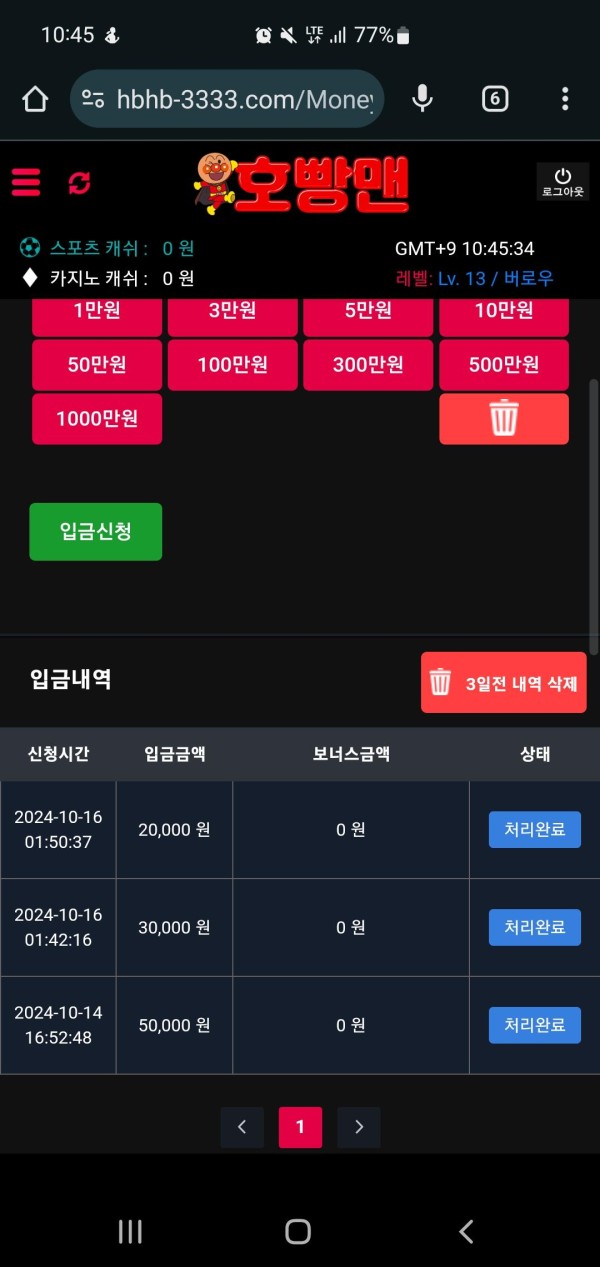The height and width of the screenshot is (1267, 600).
Task: Tap the system back button
Action: (x=466, y=1231)
